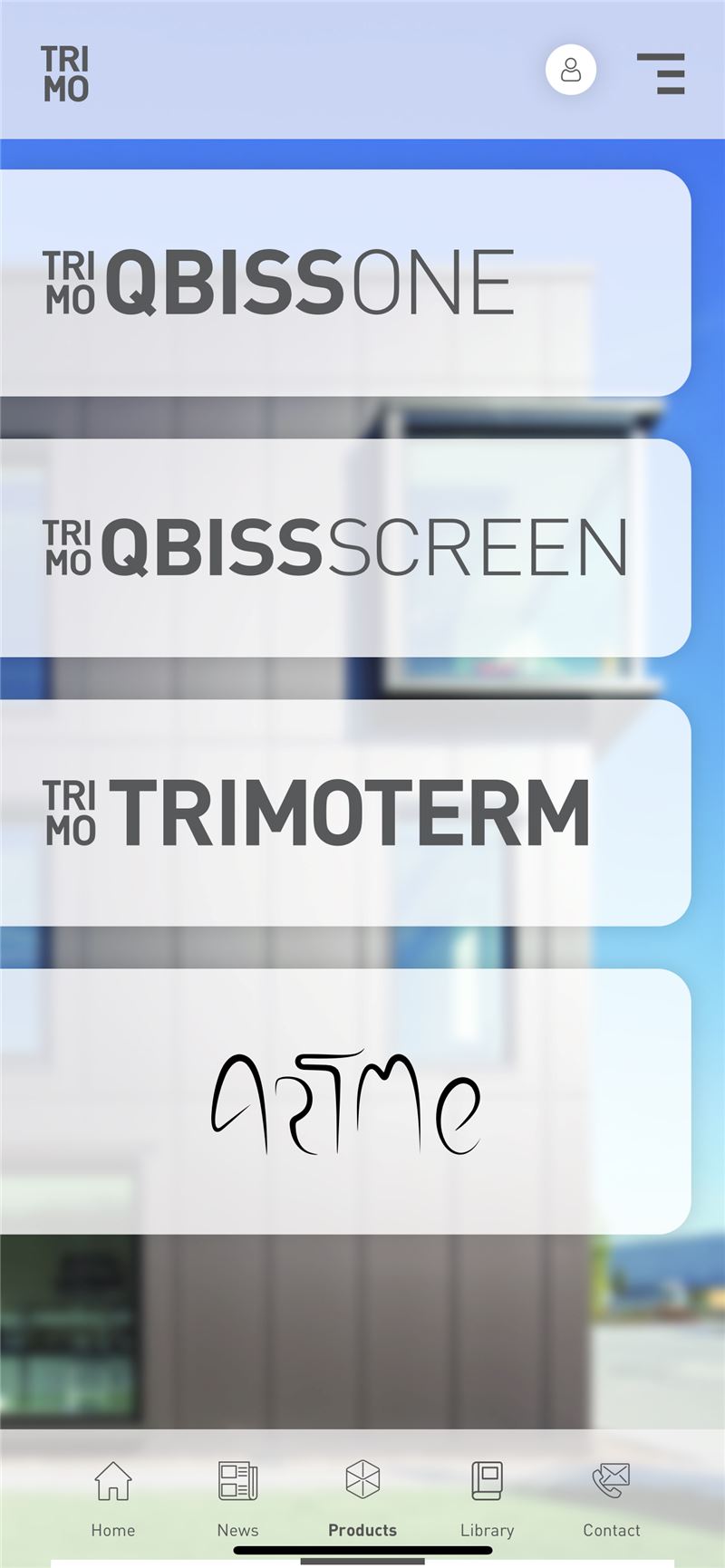This screenshot has height=1568, width=725.
Task: Open the Qbiss Screen product card
Action: tap(345, 548)
